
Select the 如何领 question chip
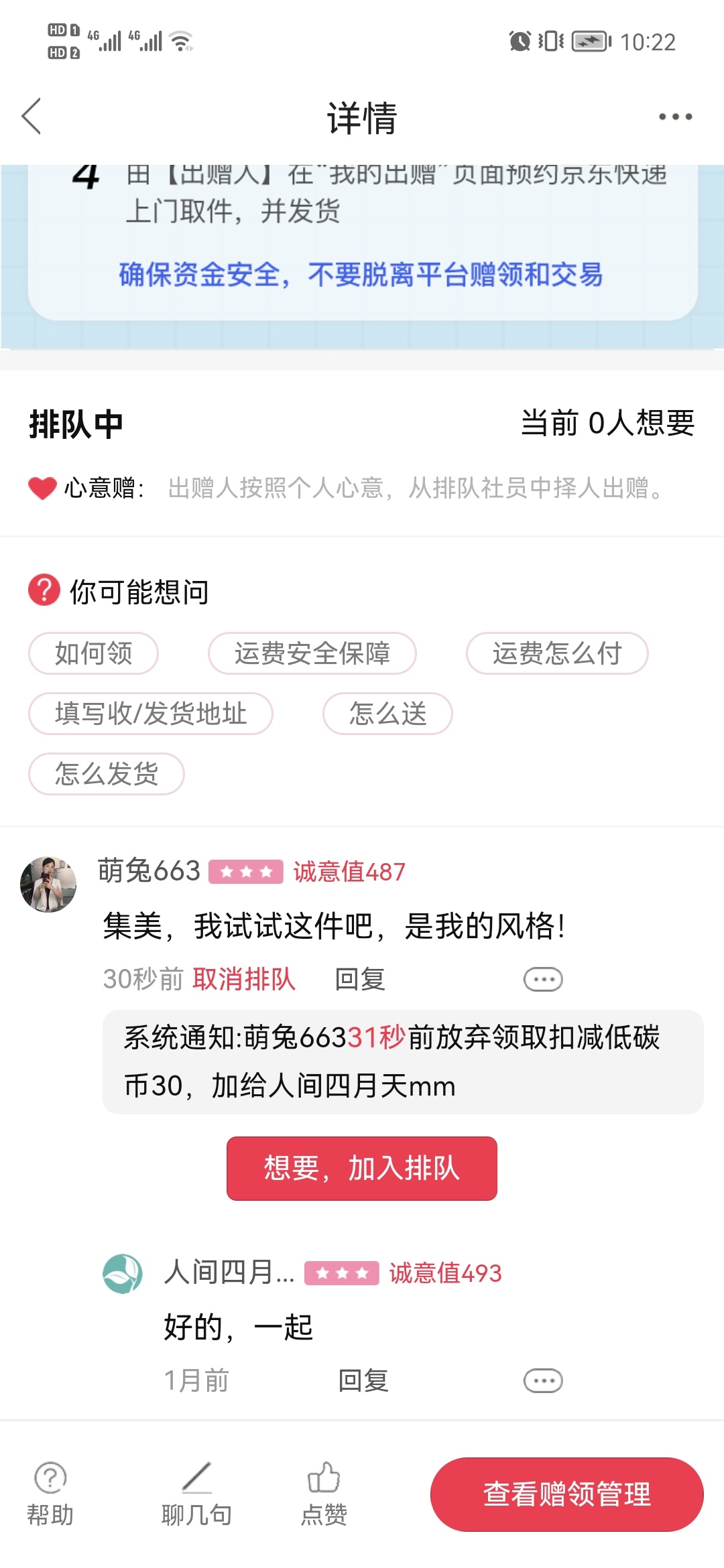pyautogui.click(x=93, y=653)
